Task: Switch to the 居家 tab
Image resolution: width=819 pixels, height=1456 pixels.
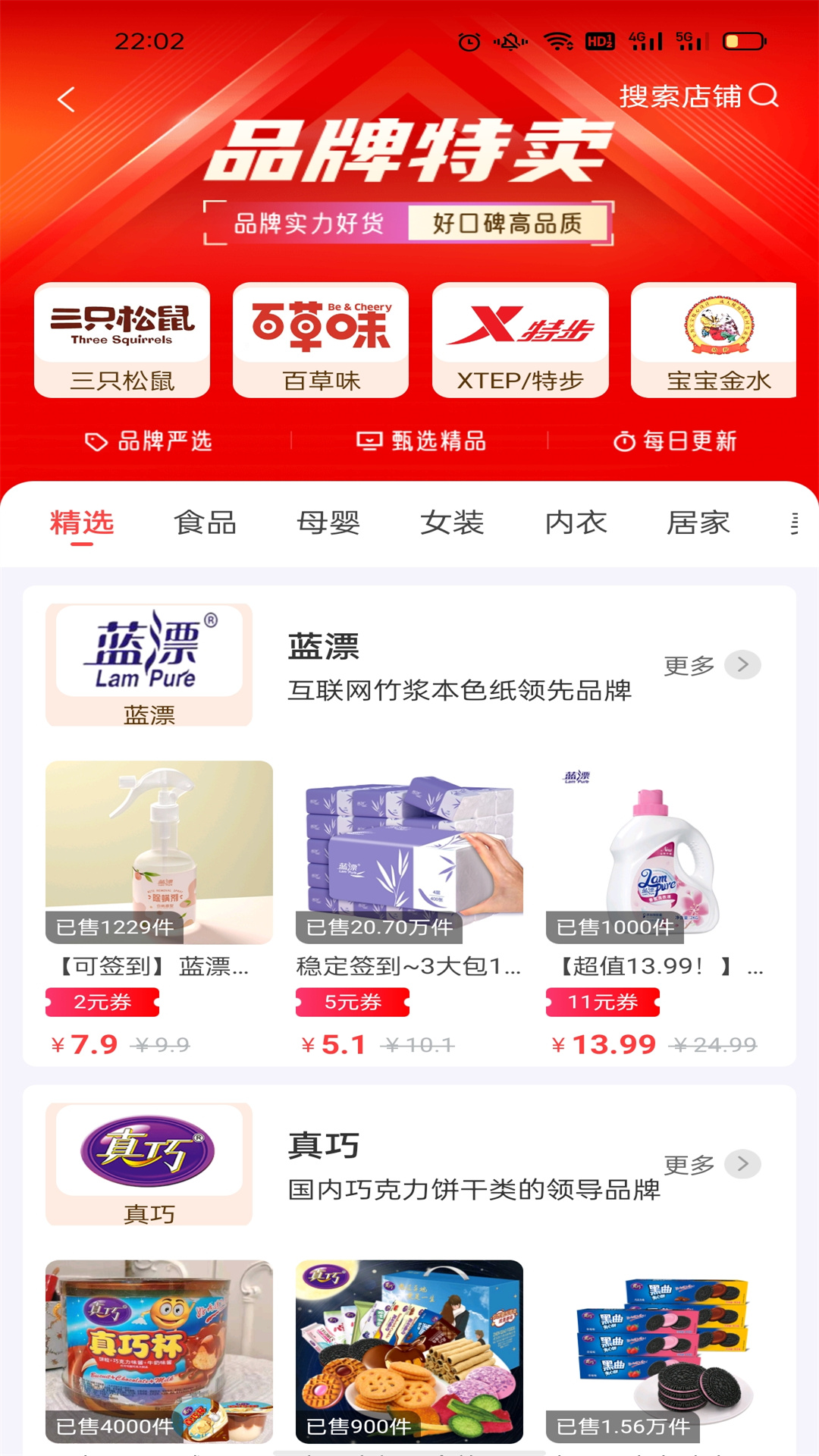Action: 698,522
